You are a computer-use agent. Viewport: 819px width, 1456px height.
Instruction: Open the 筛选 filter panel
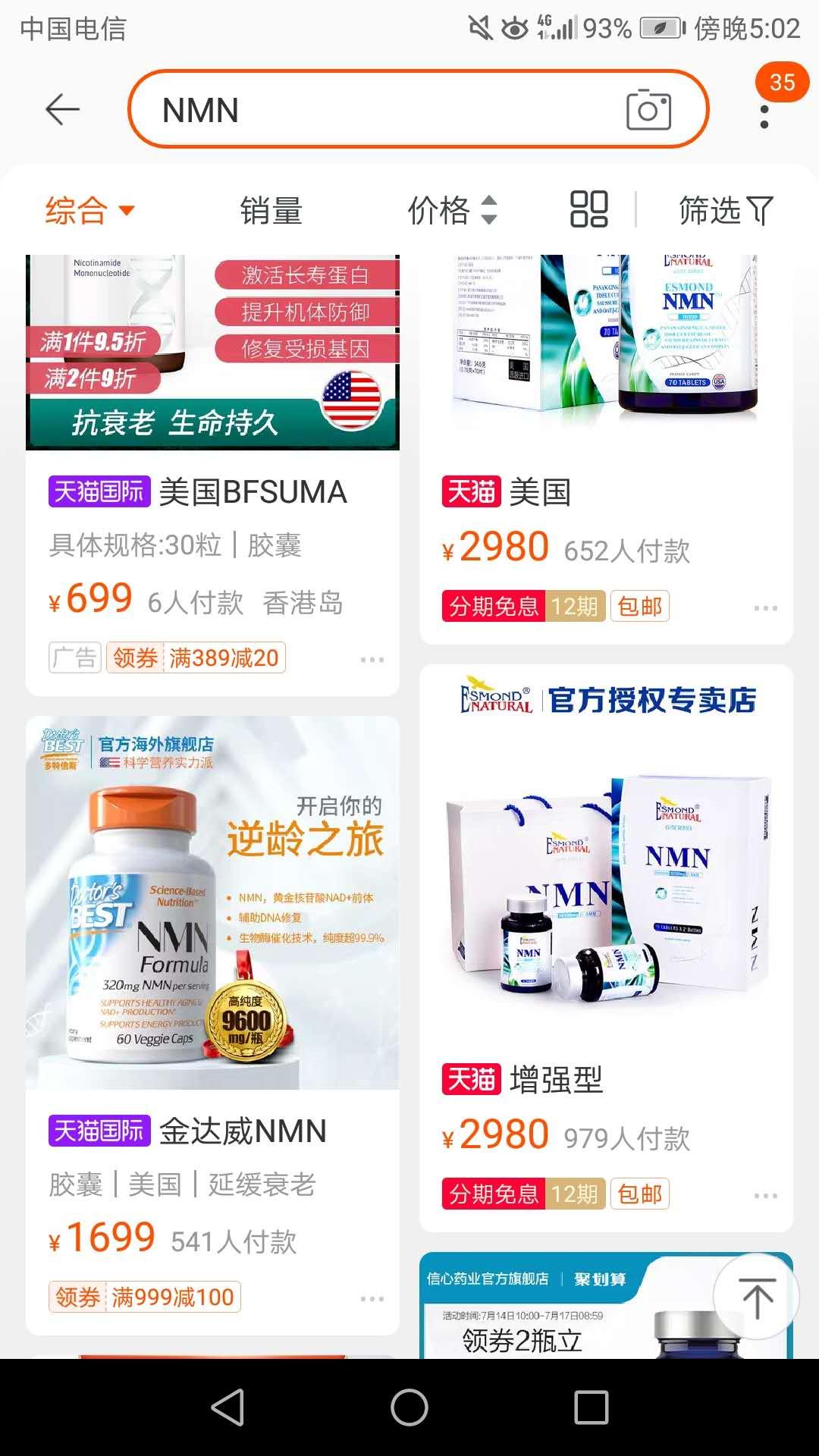725,210
